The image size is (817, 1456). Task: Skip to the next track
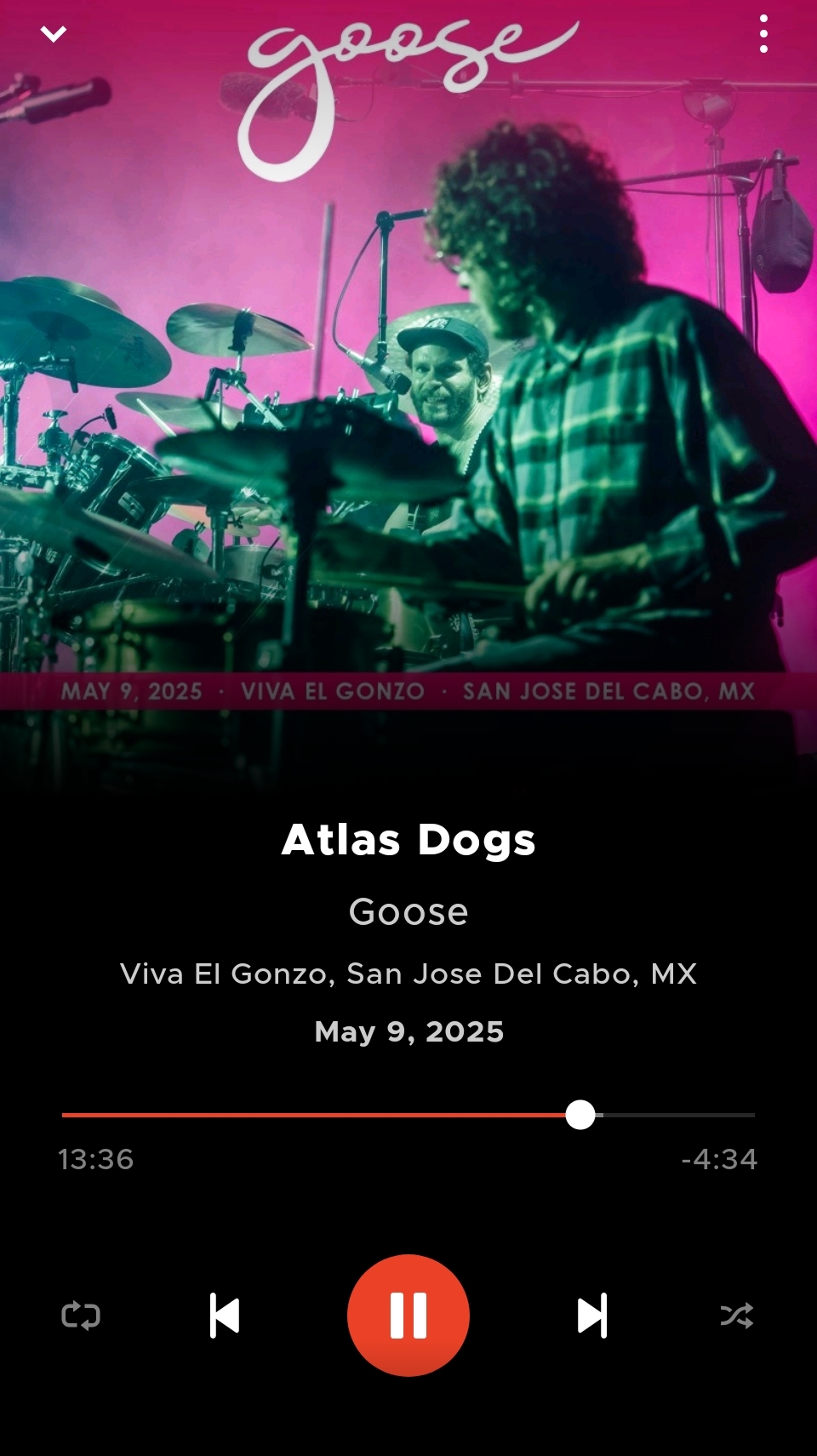click(x=592, y=1316)
